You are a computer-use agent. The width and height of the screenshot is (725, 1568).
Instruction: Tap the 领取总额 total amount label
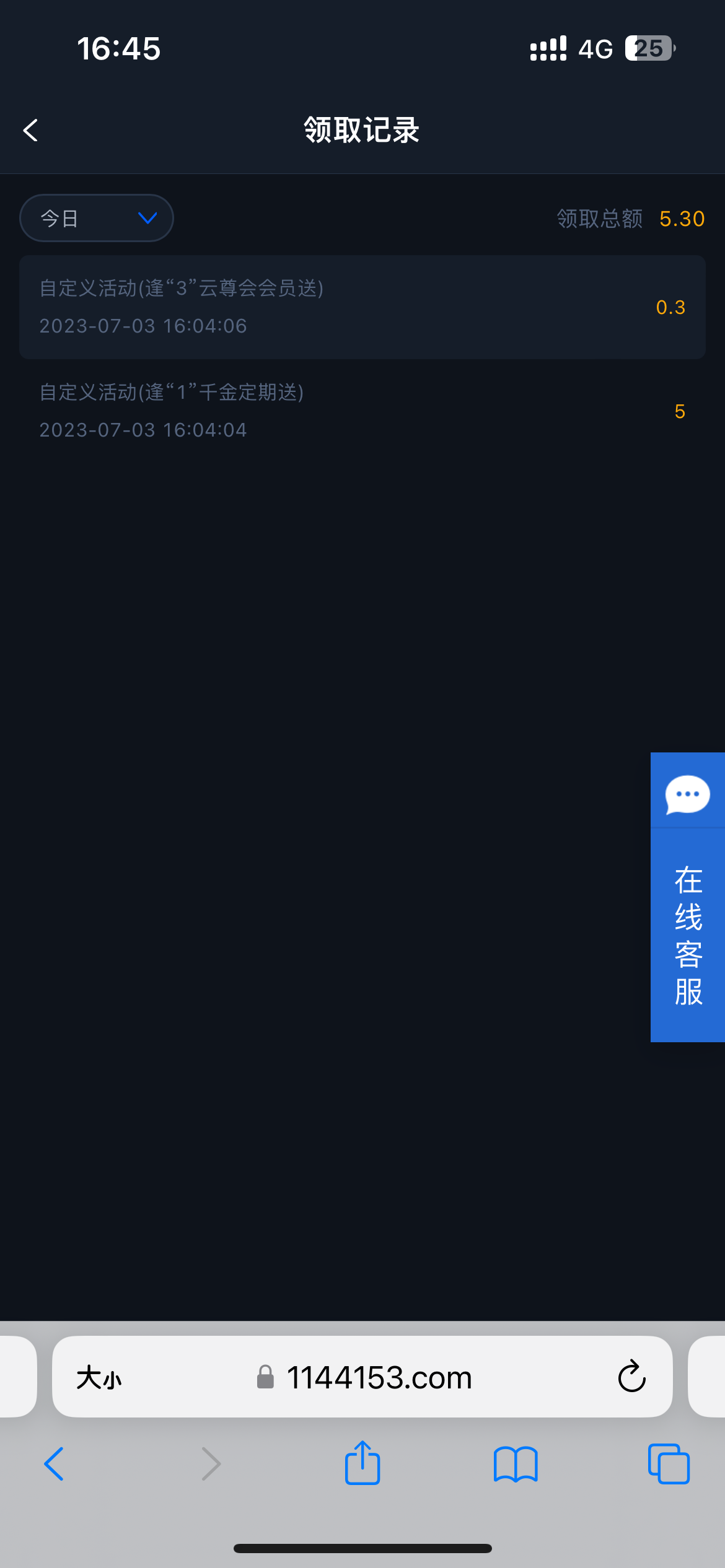point(599,219)
